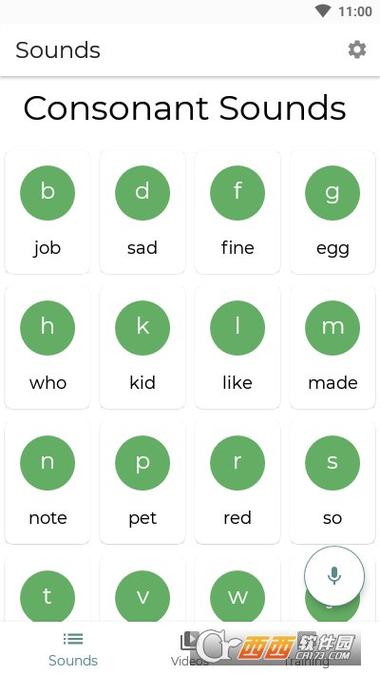Open the 'b' sound card with job
This screenshot has height=675, width=380.
(x=47, y=212)
